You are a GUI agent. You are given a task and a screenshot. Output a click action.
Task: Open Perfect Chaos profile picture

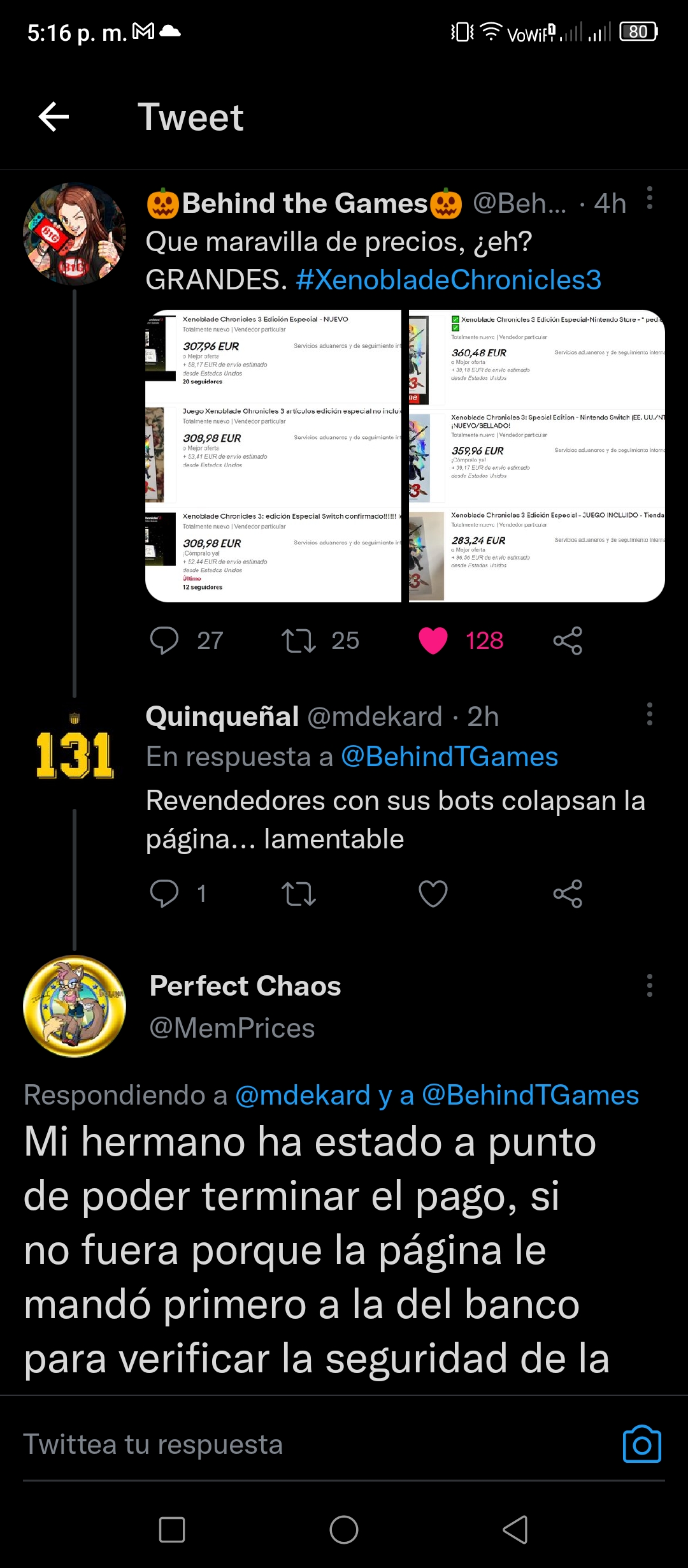pyautogui.click(x=75, y=1006)
